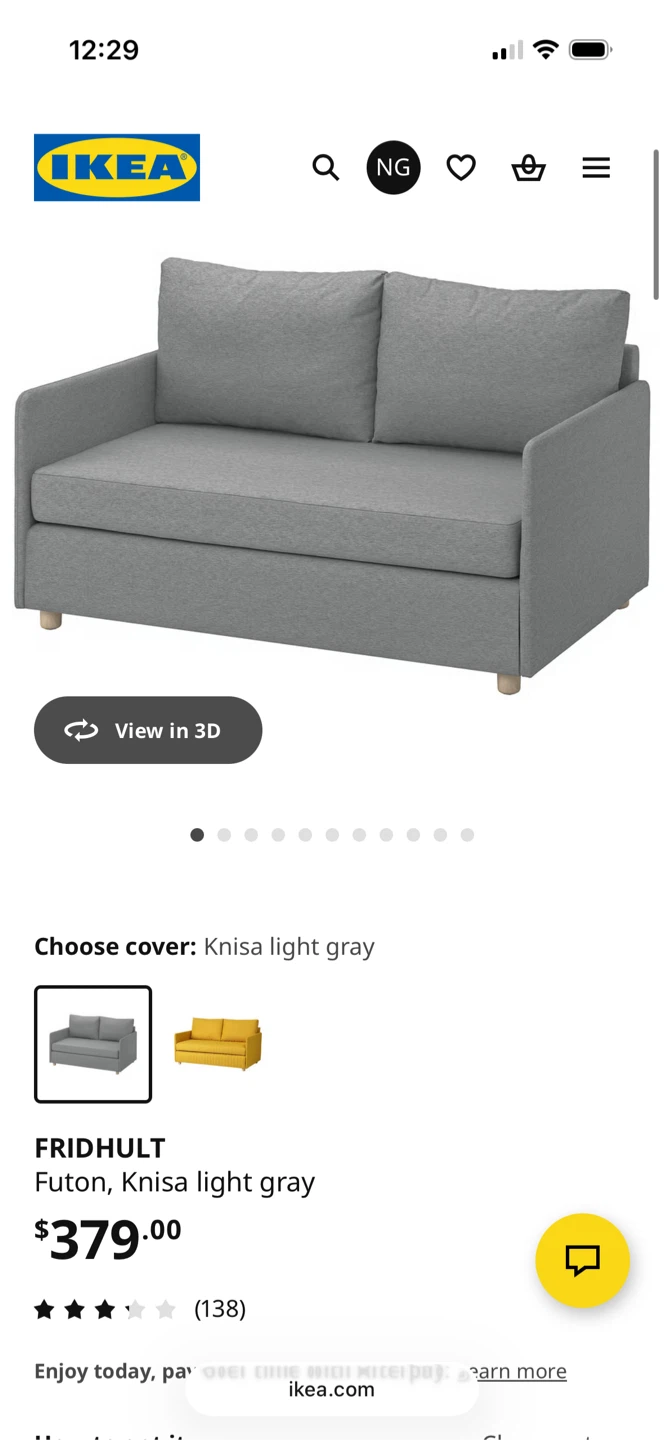The image size is (664, 1440).
Task: Tap View in 3D button
Action: tap(148, 730)
